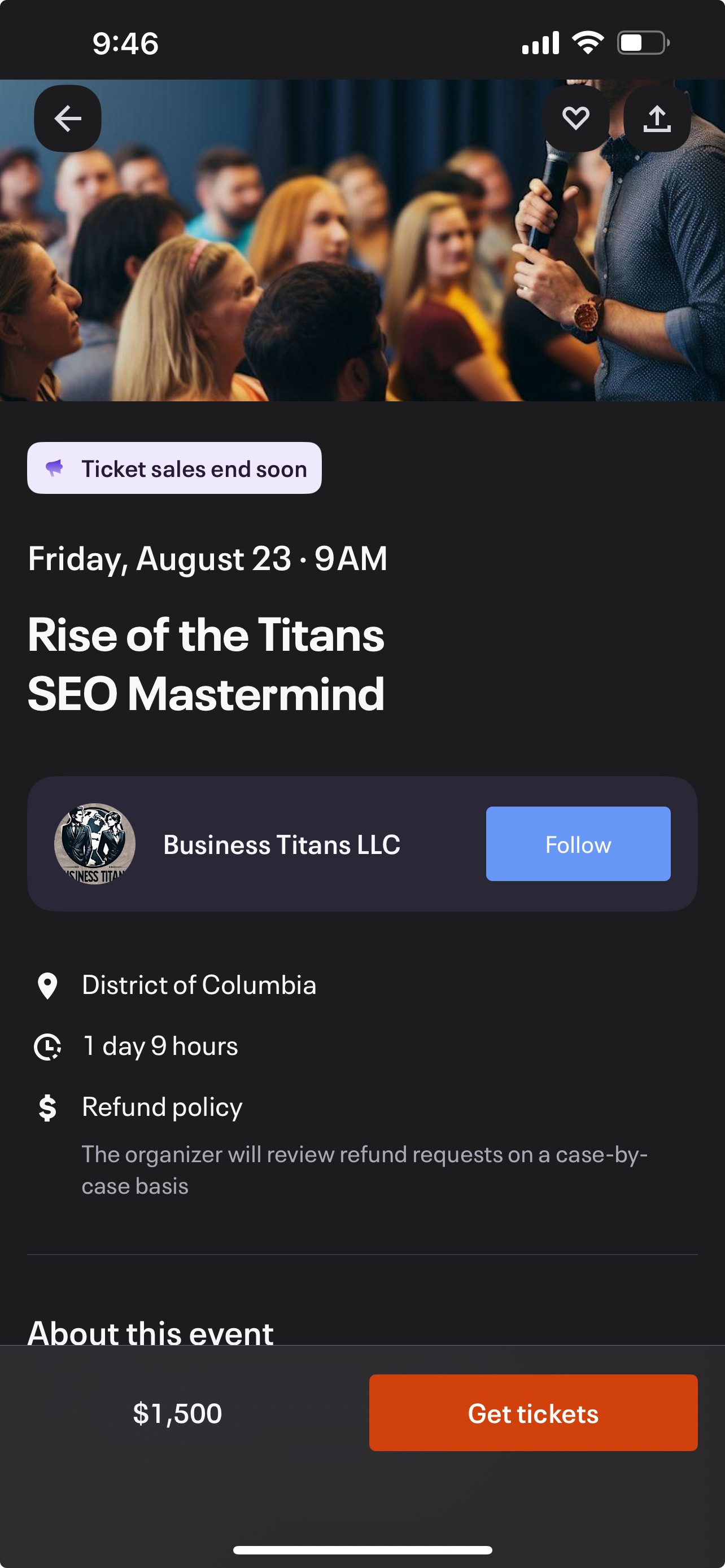Open the District of Columbia location

point(199,985)
